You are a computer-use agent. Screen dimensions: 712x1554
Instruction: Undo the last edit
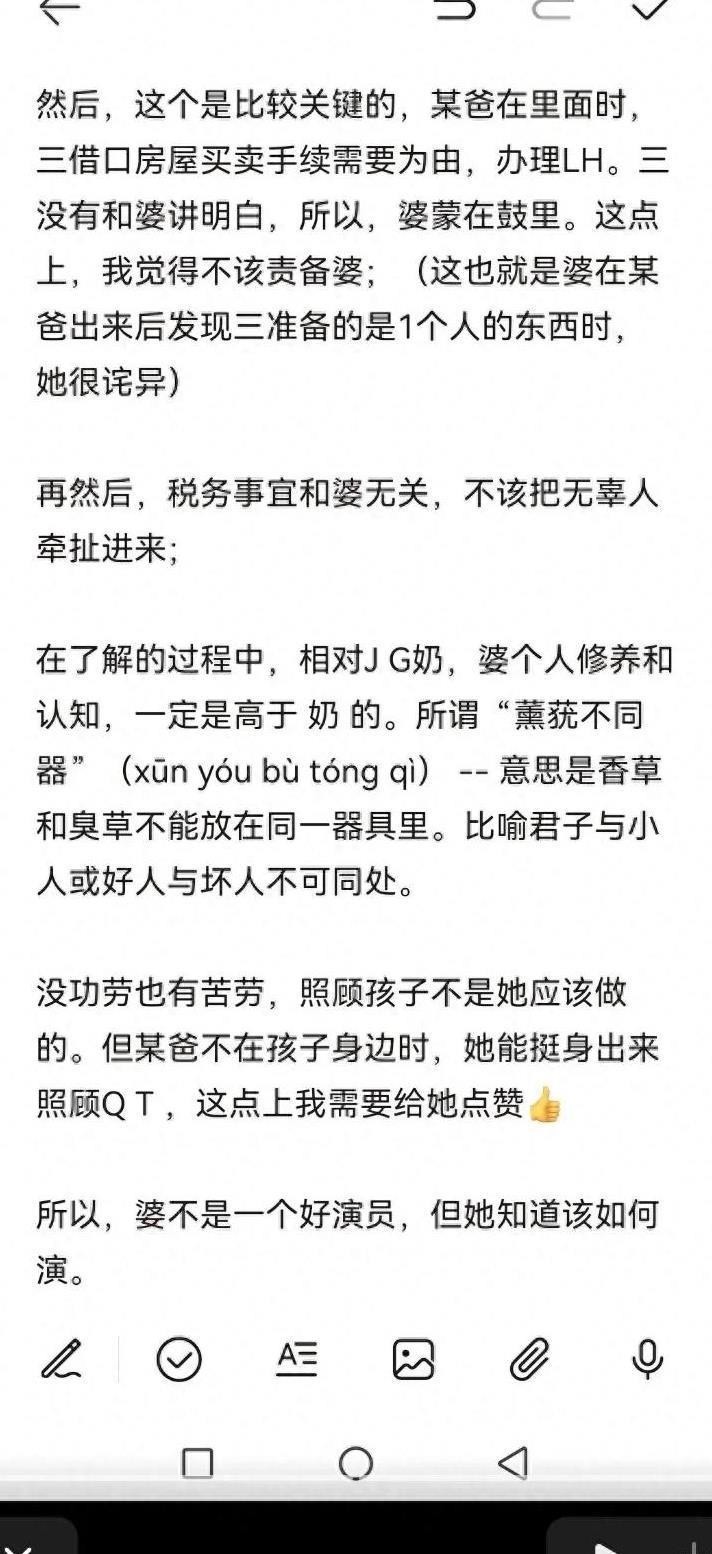[x=455, y=10]
